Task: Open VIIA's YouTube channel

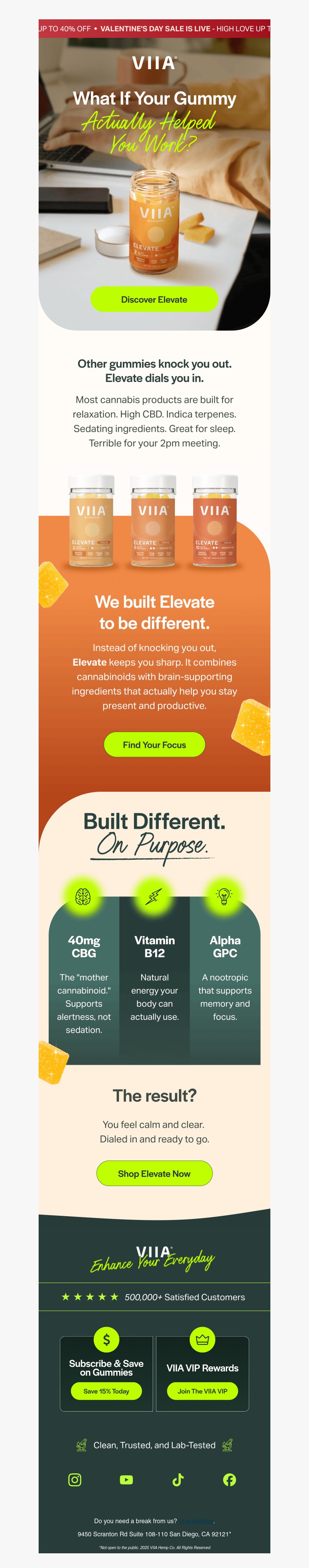Action: [127, 1479]
